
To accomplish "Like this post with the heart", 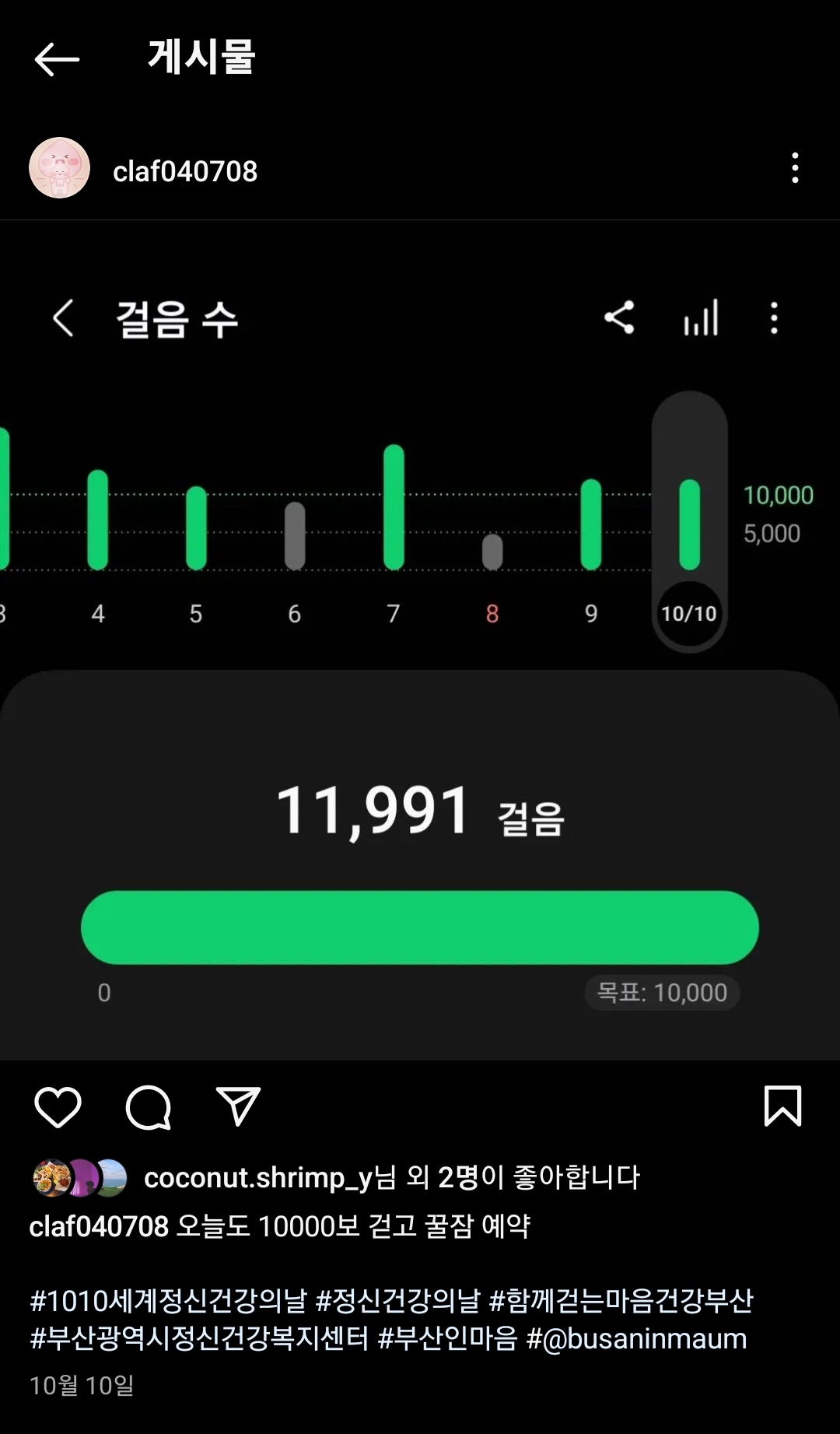I will (x=58, y=1106).
